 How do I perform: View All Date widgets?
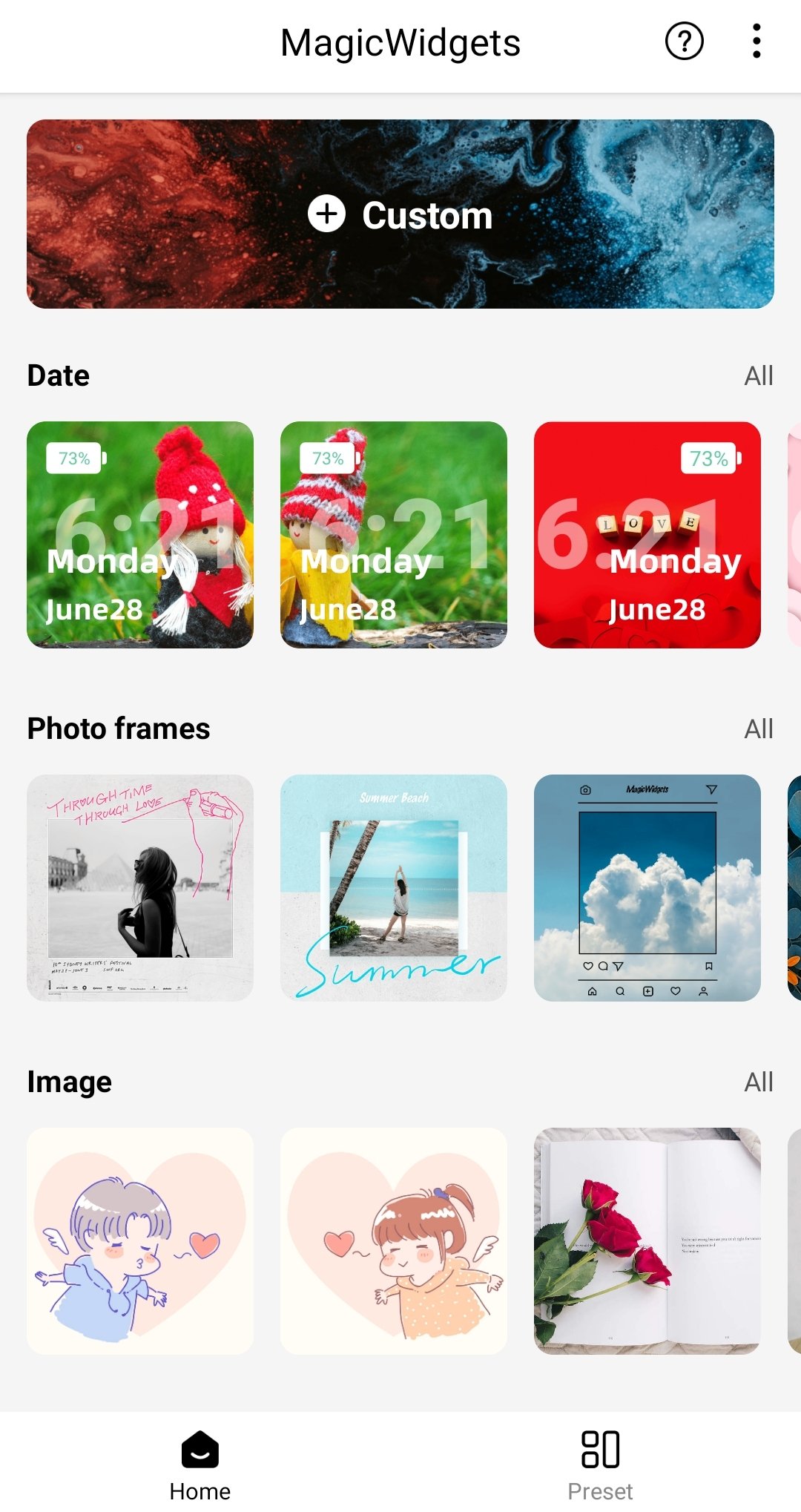click(x=758, y=376)
